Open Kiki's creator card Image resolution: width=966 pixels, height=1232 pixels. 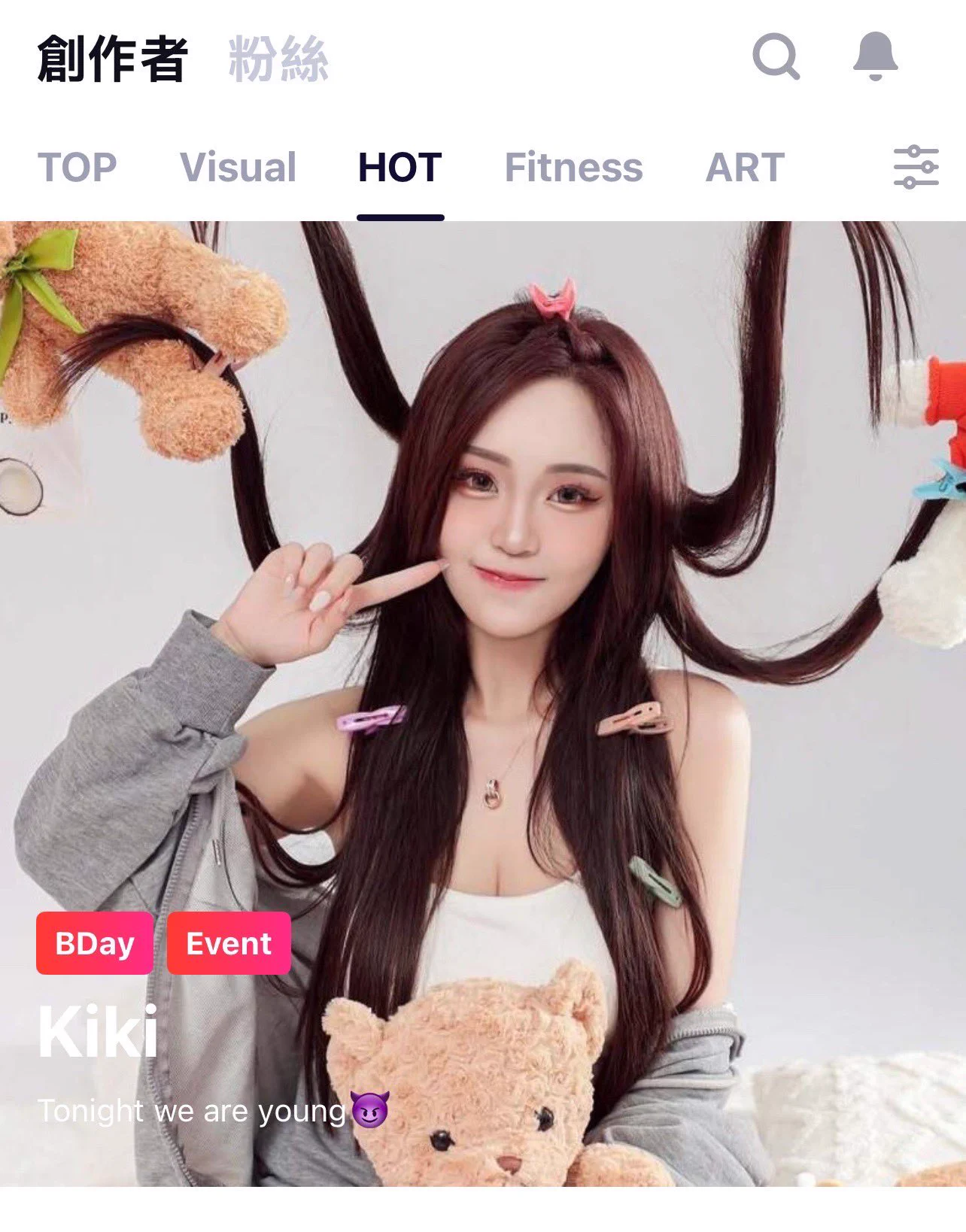[x=481, y=602]
